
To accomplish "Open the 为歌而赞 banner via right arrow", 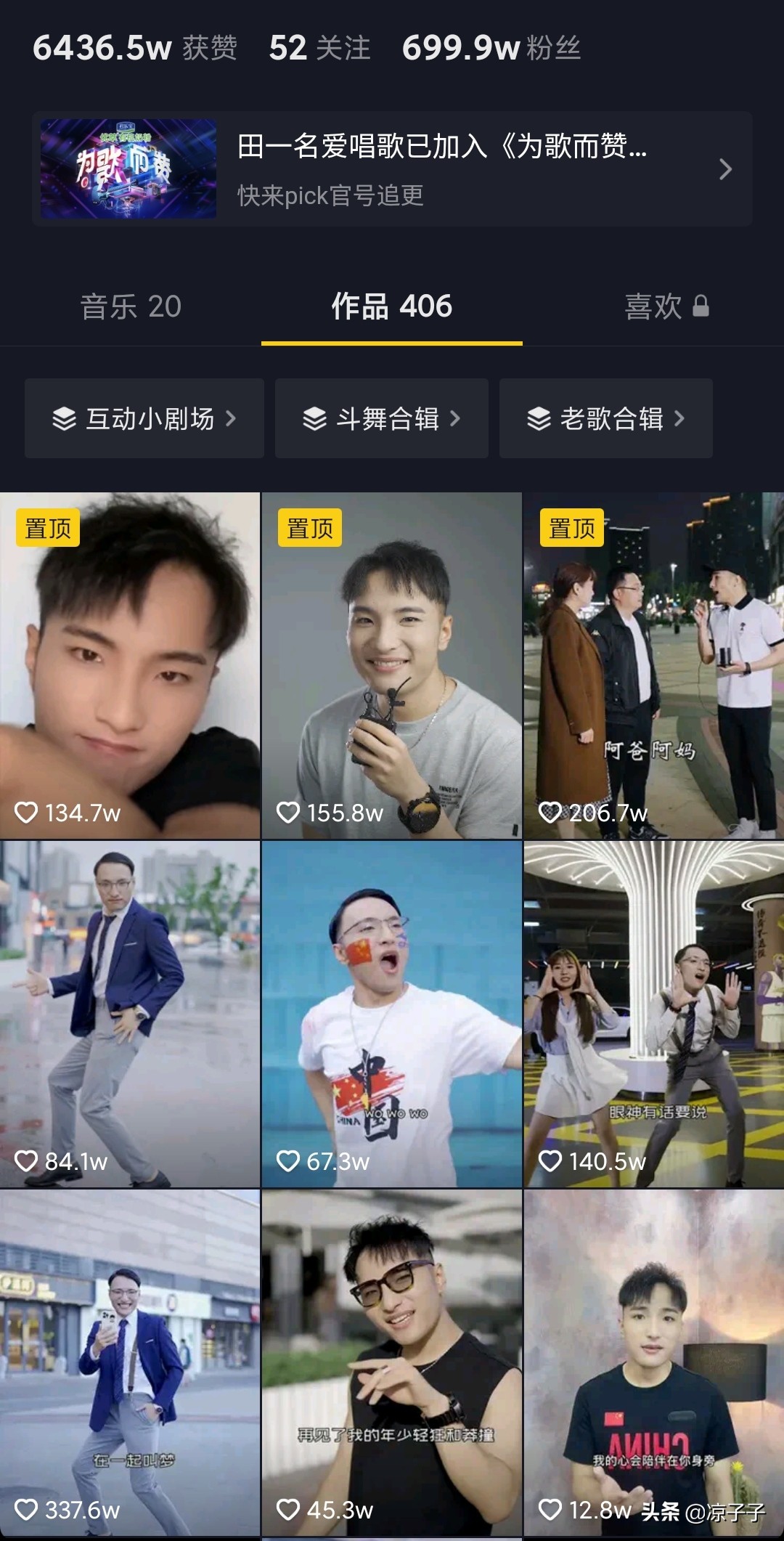I will point(725,168).
